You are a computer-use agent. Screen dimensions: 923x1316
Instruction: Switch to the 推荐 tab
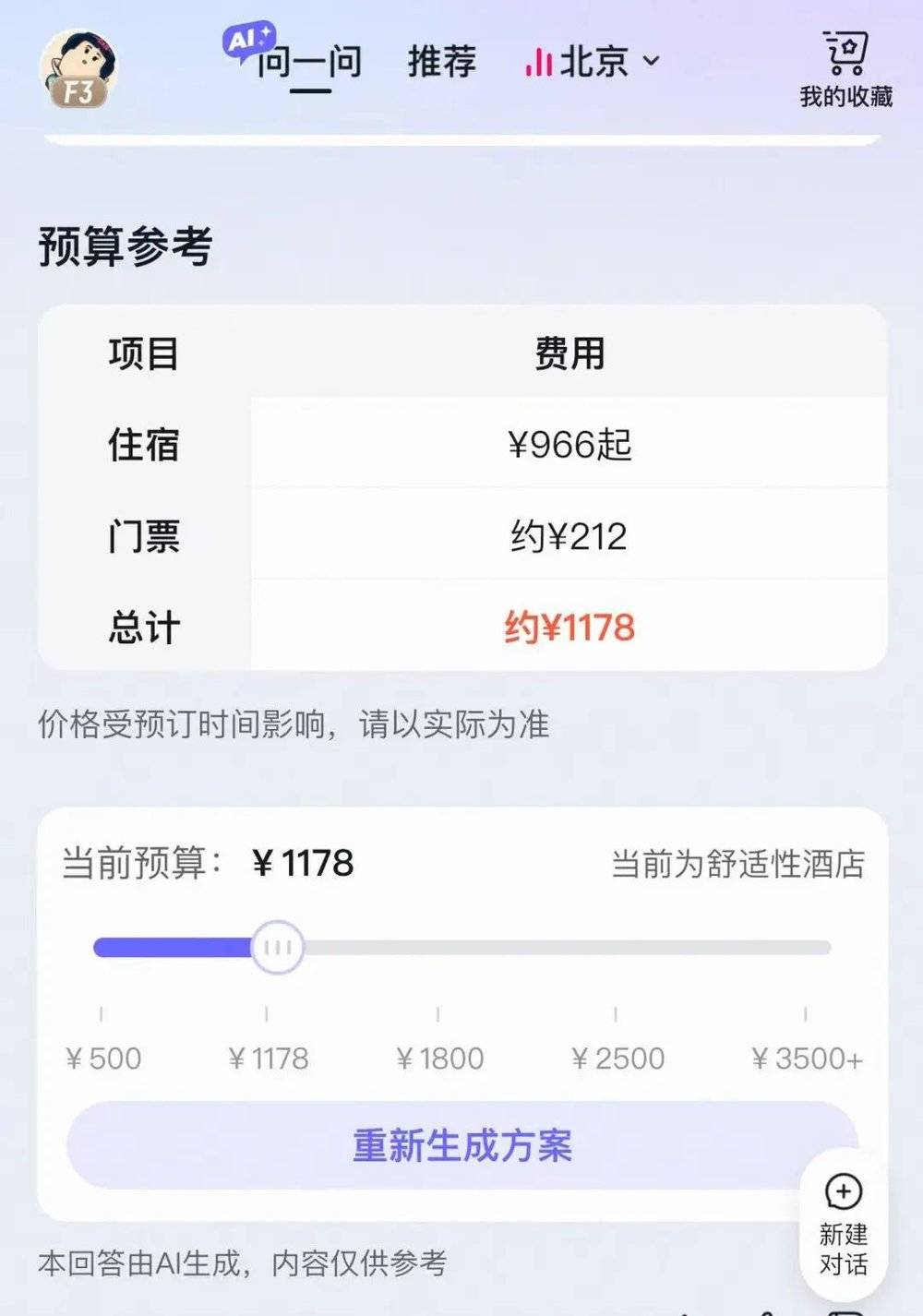tap(442, 62)
